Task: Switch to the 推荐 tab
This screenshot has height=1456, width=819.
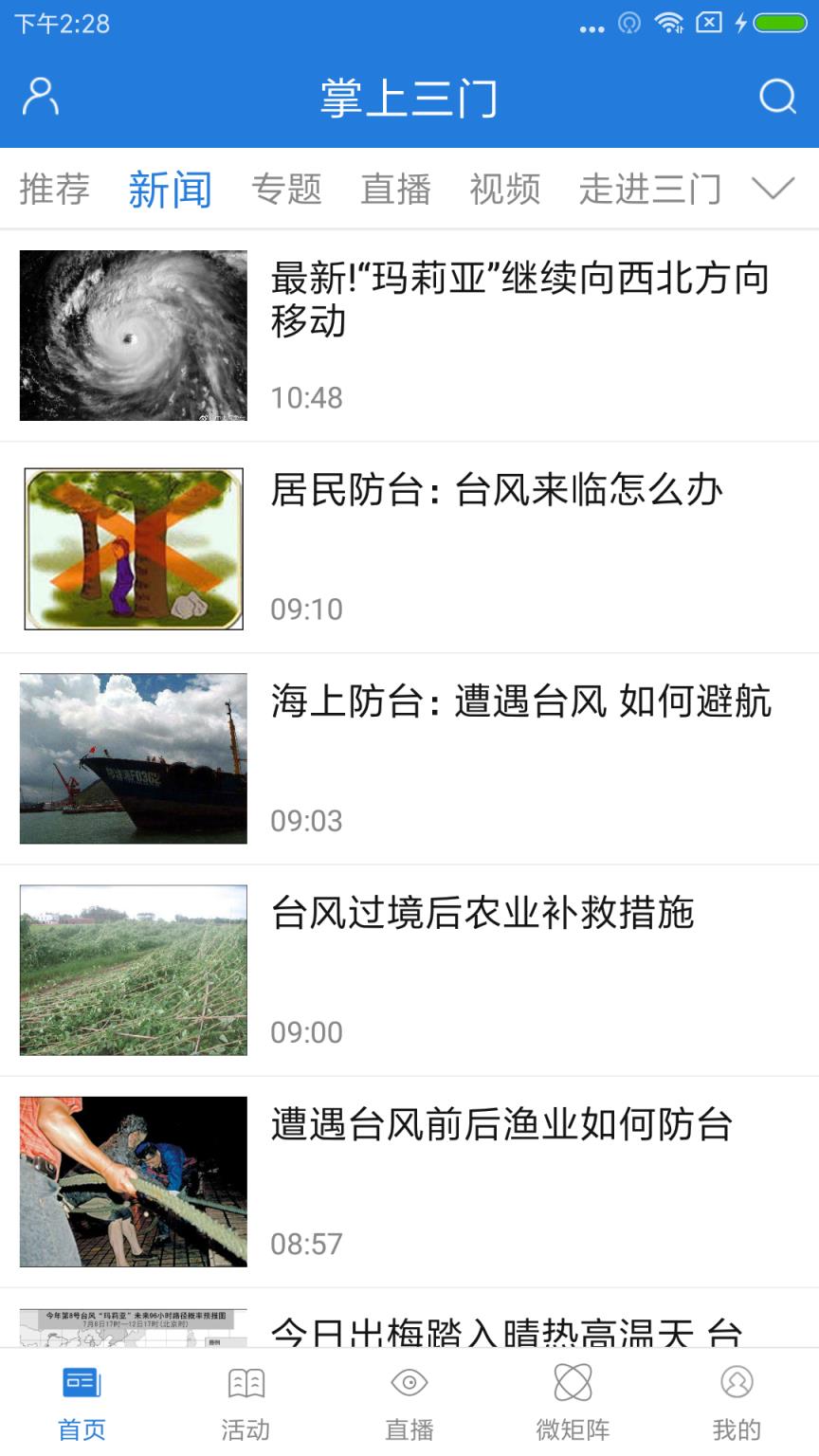Action: pyautogui.click(x=54, y=188)
